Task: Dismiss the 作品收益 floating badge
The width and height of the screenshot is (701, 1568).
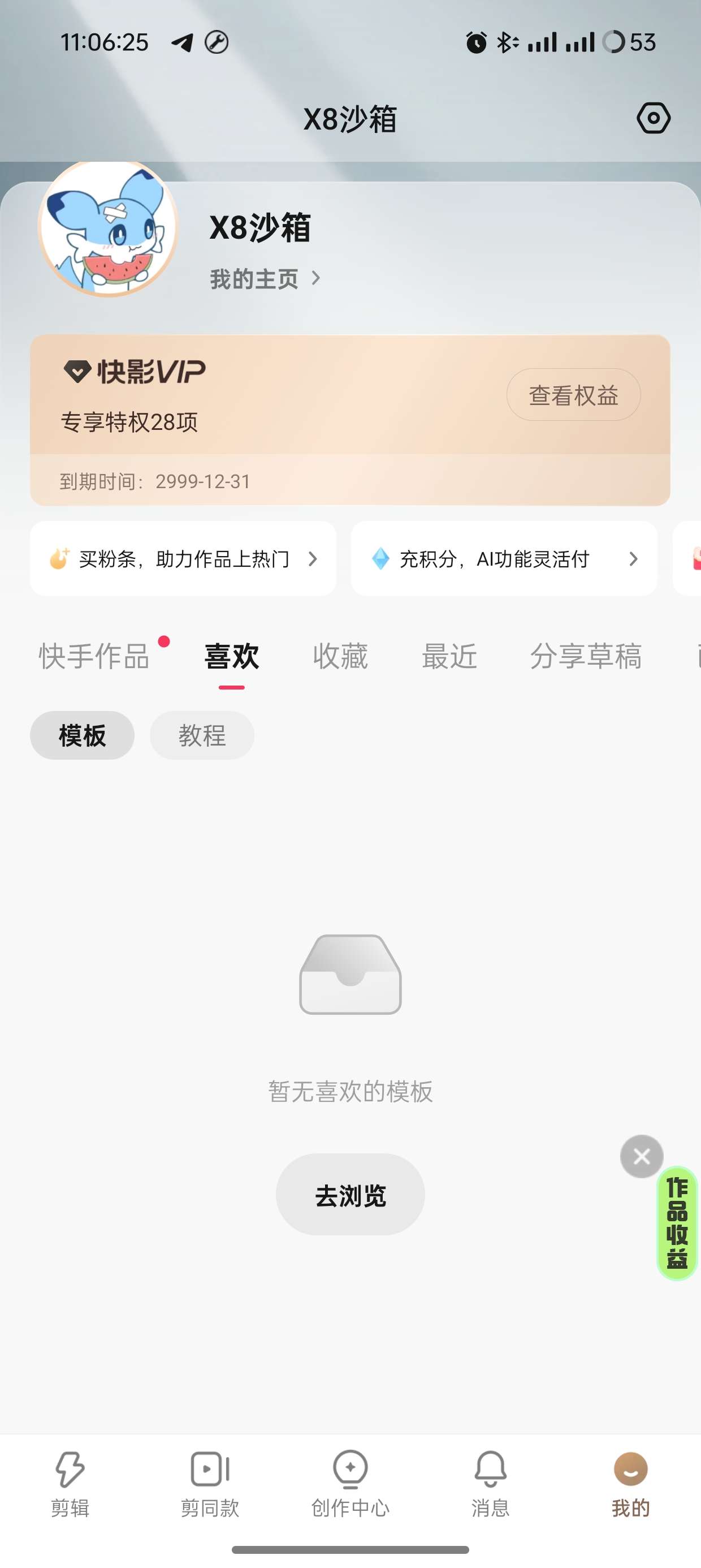Action: tap(642, 1156)
